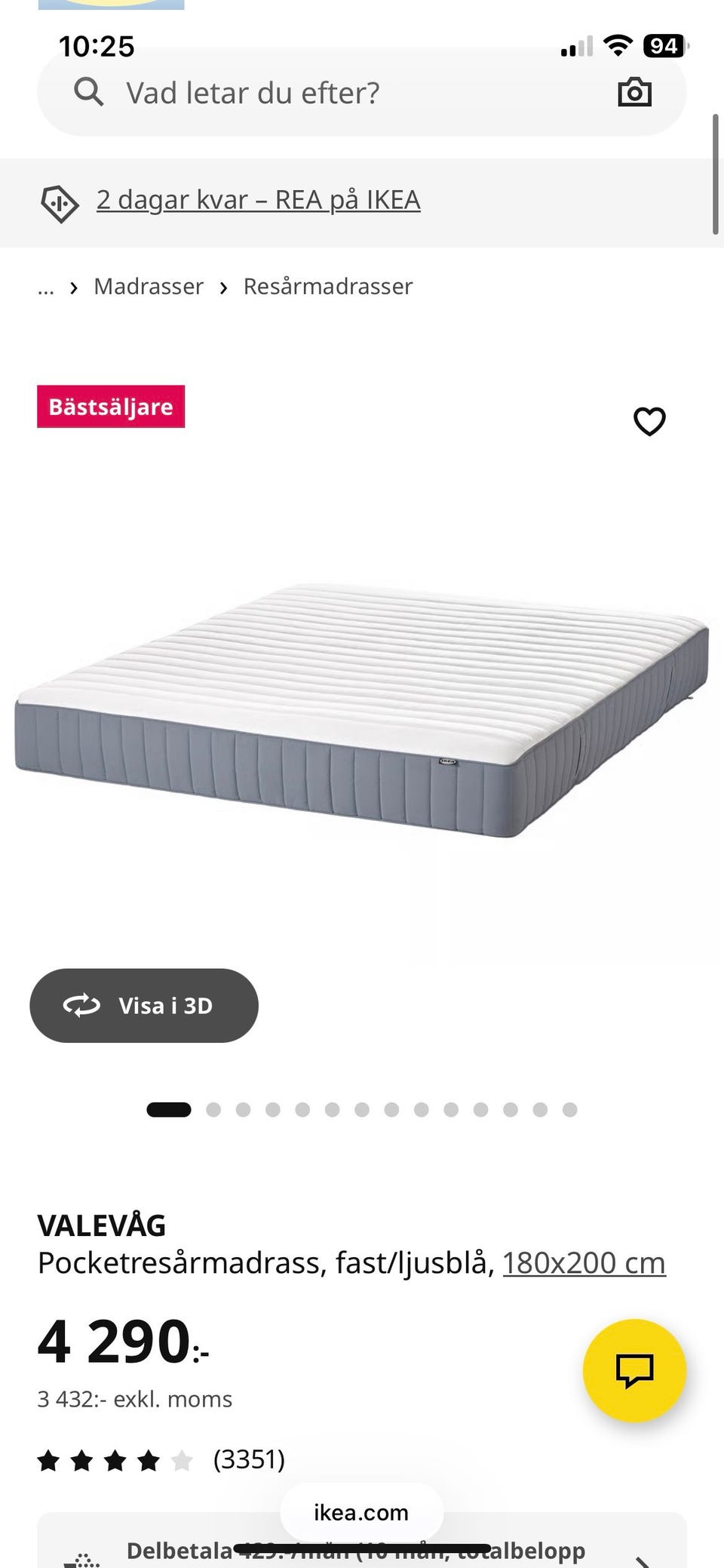This screenshot has height=1568, width=724.
Task: Expand collapsed breadcrumb ellipsis
Action: click(46, 287)
